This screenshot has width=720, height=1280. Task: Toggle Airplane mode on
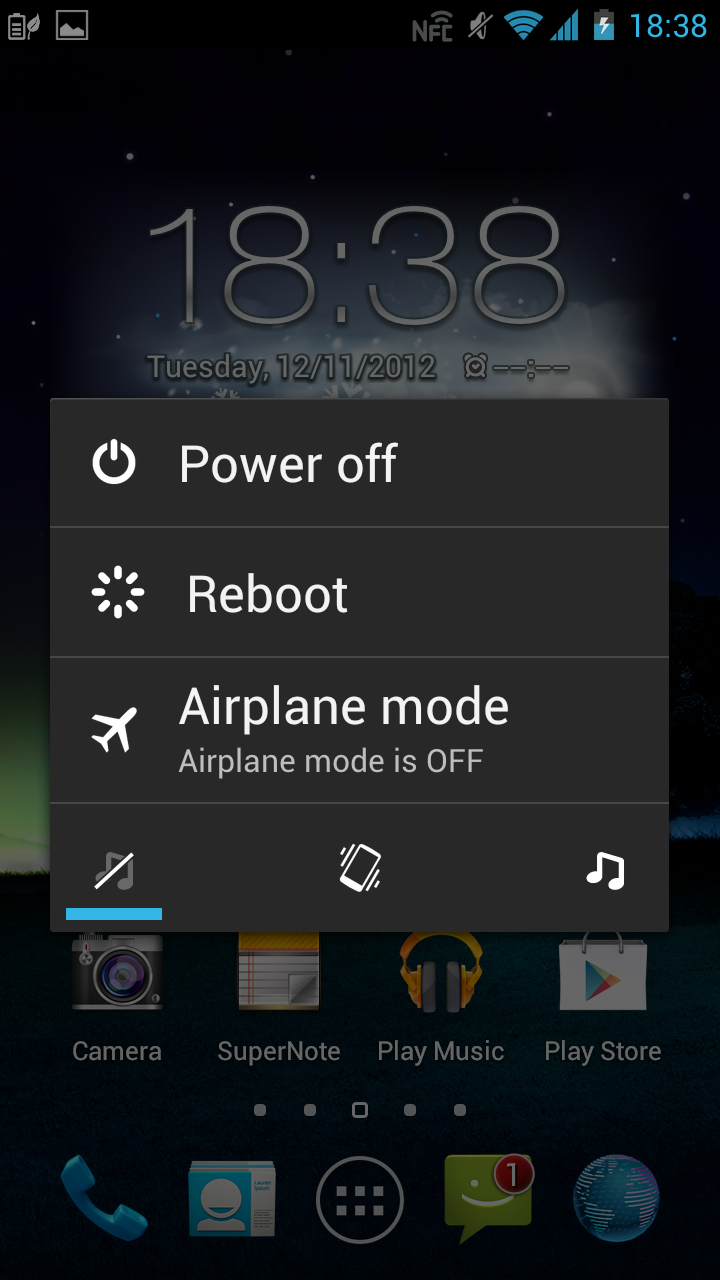click(359, 731)
